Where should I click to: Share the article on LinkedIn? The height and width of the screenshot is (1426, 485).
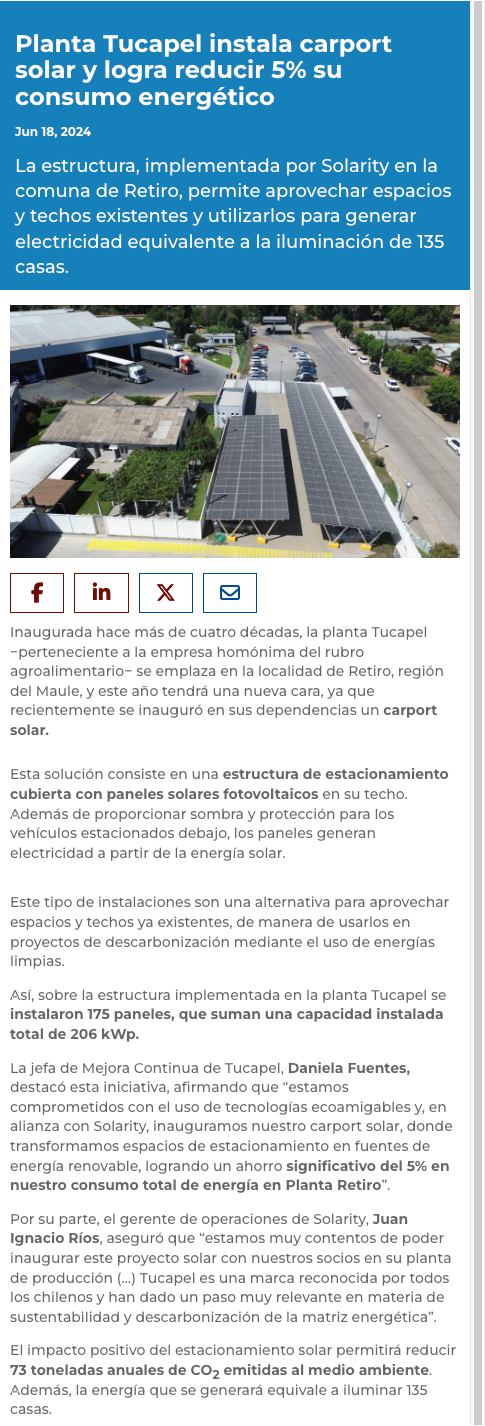pos(101,592)
